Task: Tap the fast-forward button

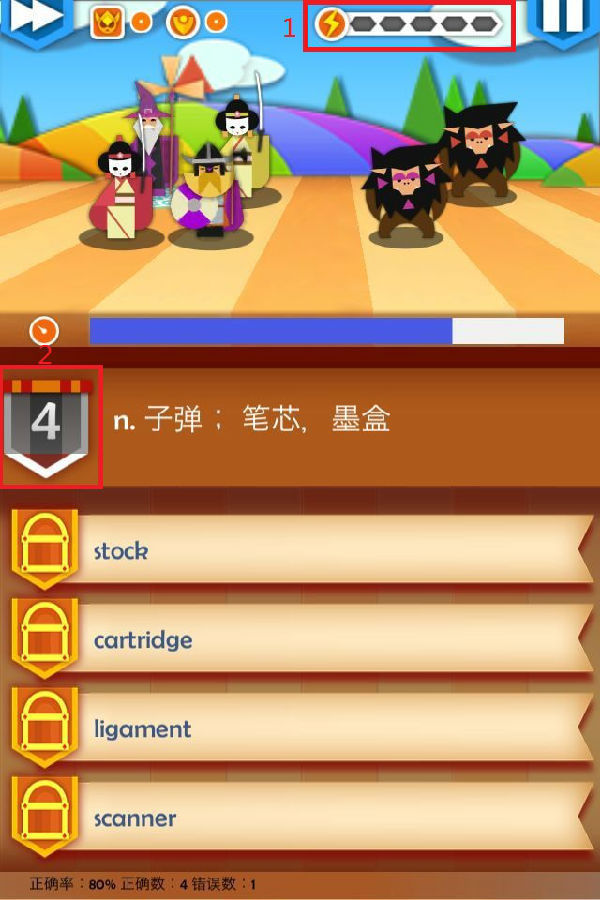Action: 30,17
